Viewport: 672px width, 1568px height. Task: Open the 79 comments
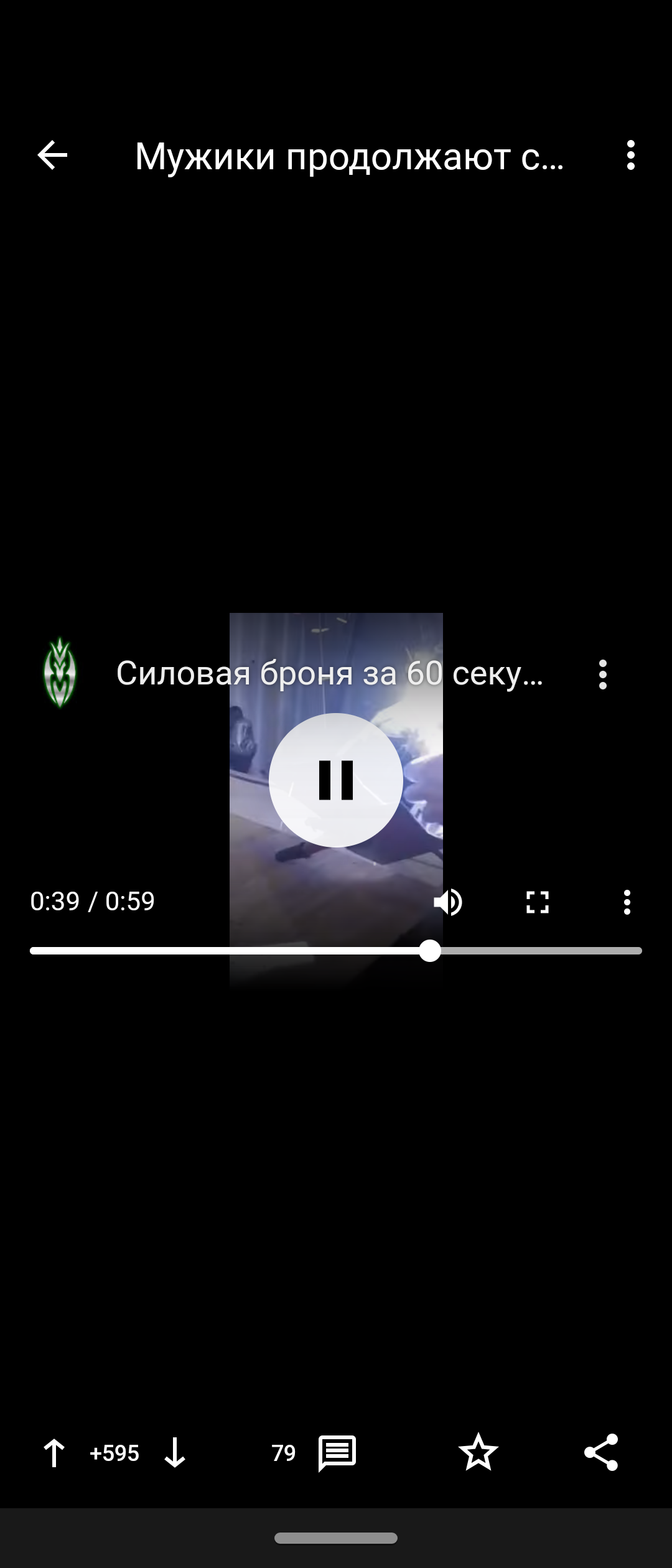click(x=336, y=1453)
